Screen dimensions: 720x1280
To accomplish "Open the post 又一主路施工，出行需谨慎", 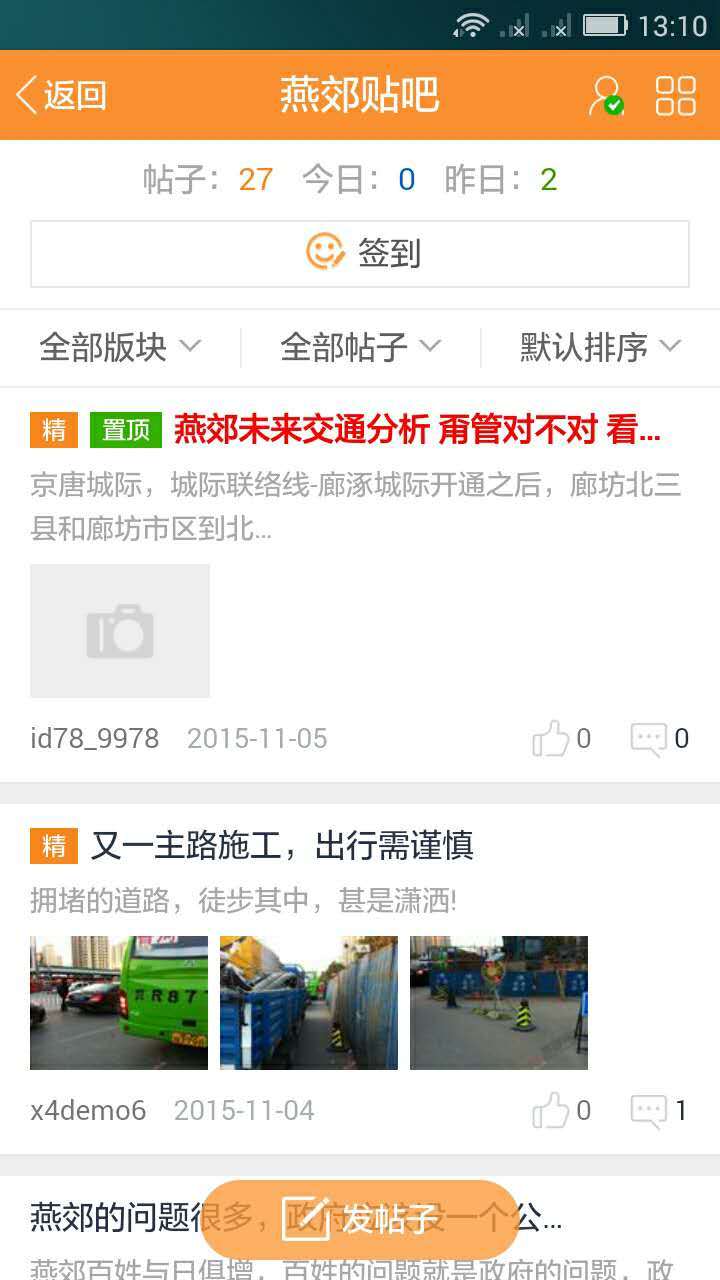I will tap(281, 846).
